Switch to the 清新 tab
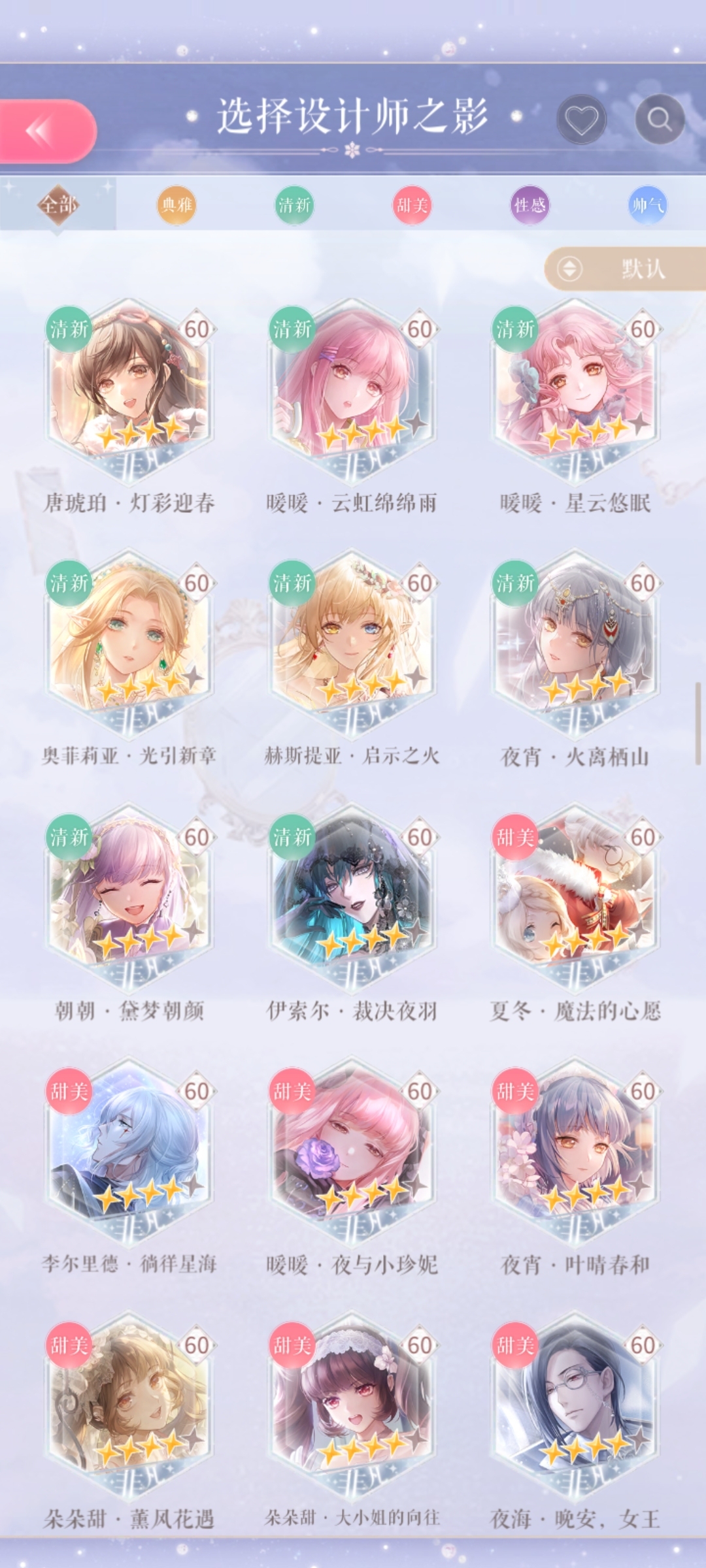This screenshot has height=1568, width=706. pos(294,205)
